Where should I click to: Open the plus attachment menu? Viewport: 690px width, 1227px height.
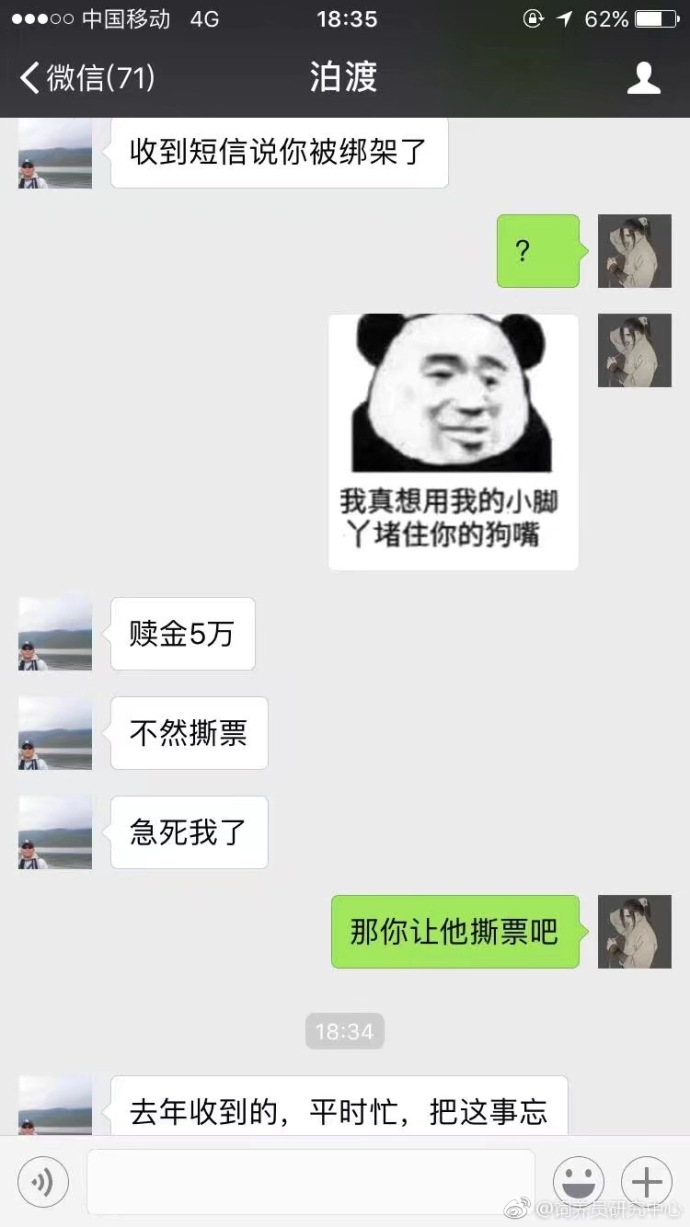[646, 1183]
